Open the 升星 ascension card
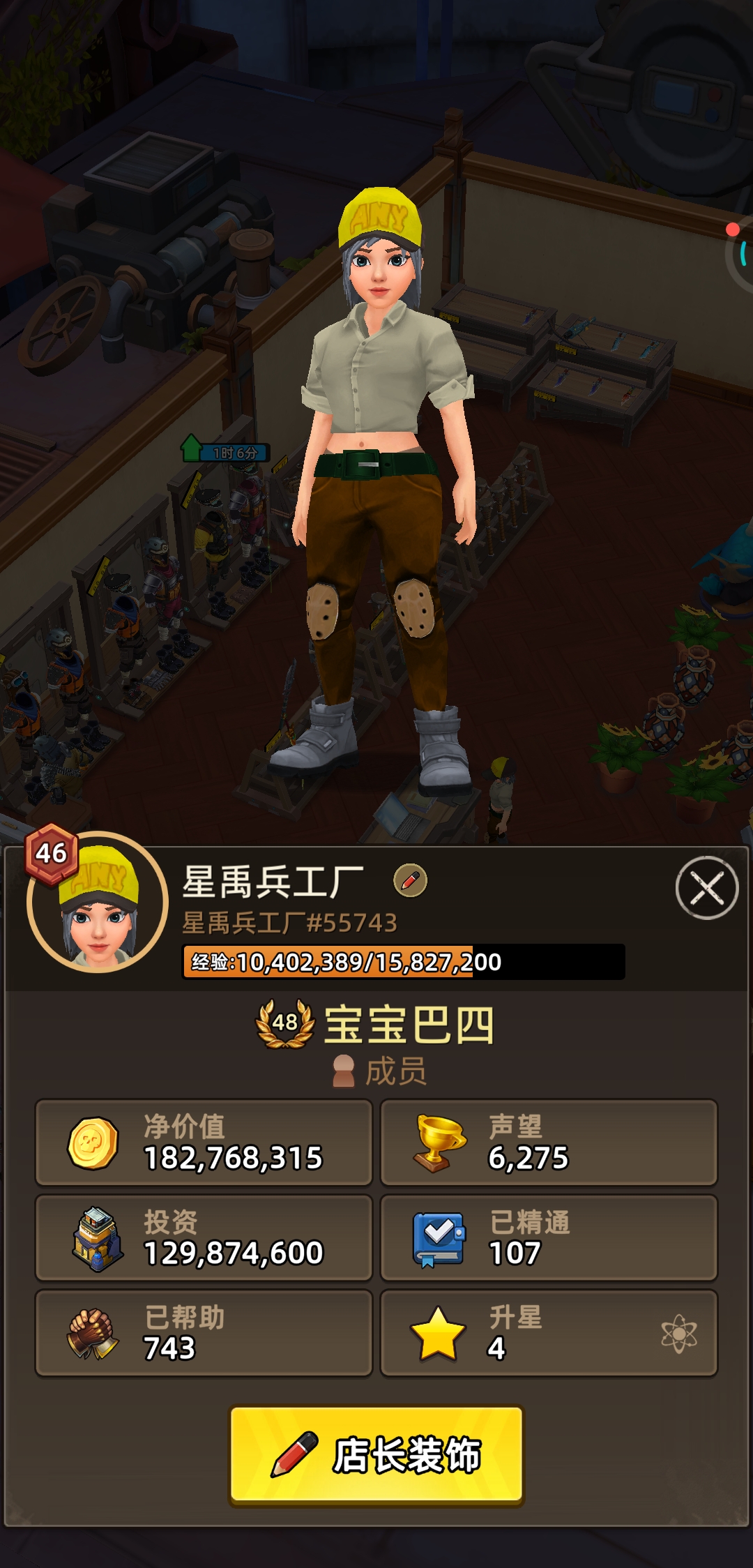This screenshot has width=753, height=1568. click(x=548, y=1333)
